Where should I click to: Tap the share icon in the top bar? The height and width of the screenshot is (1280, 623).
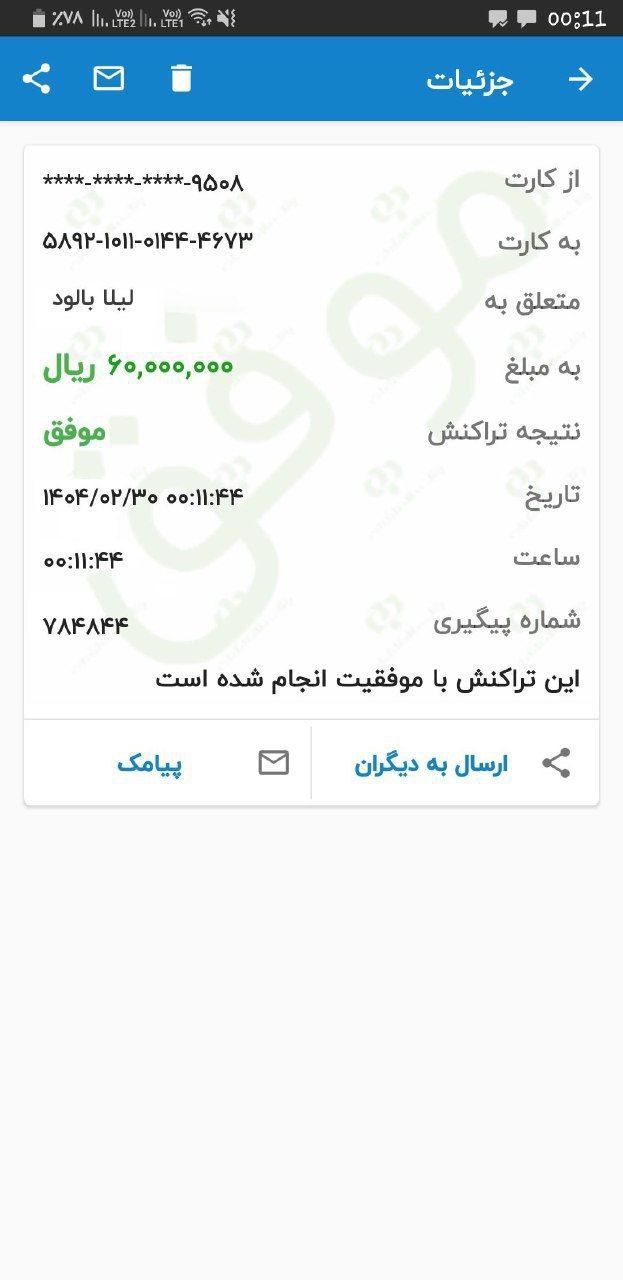pos(37,79)
